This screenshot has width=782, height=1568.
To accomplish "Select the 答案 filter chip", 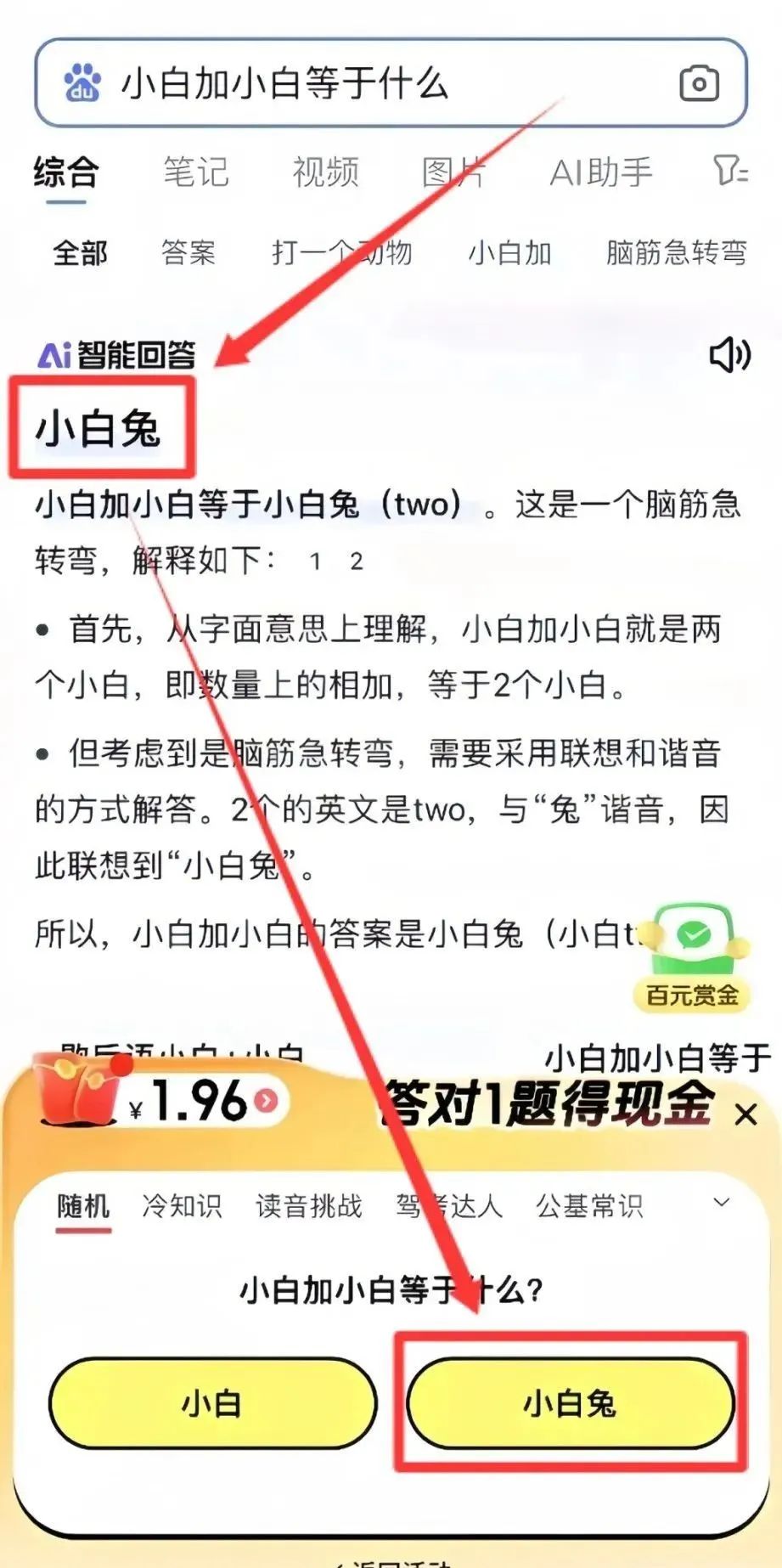I will [188, 252].
